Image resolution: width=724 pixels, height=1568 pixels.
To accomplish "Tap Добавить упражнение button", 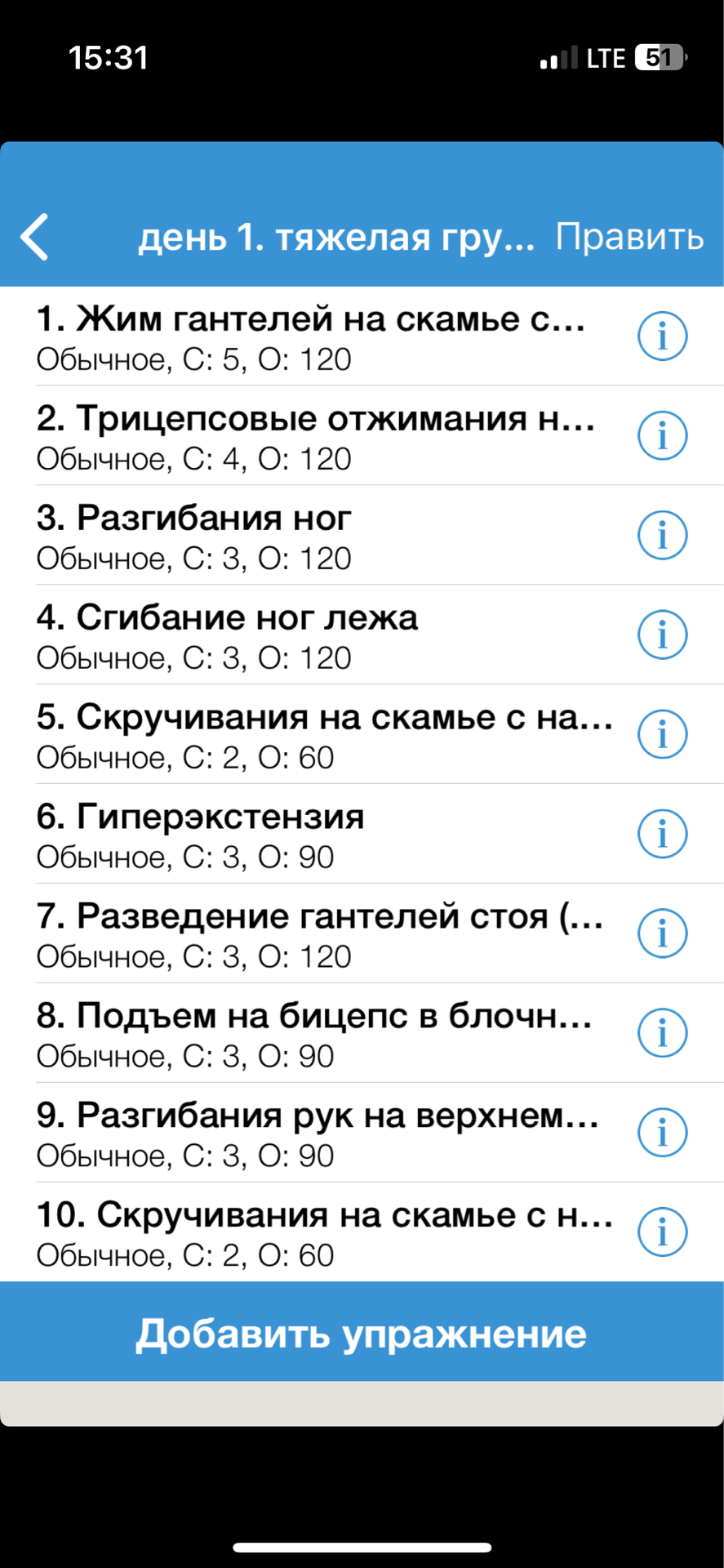I will click(x=362, y=1334).
